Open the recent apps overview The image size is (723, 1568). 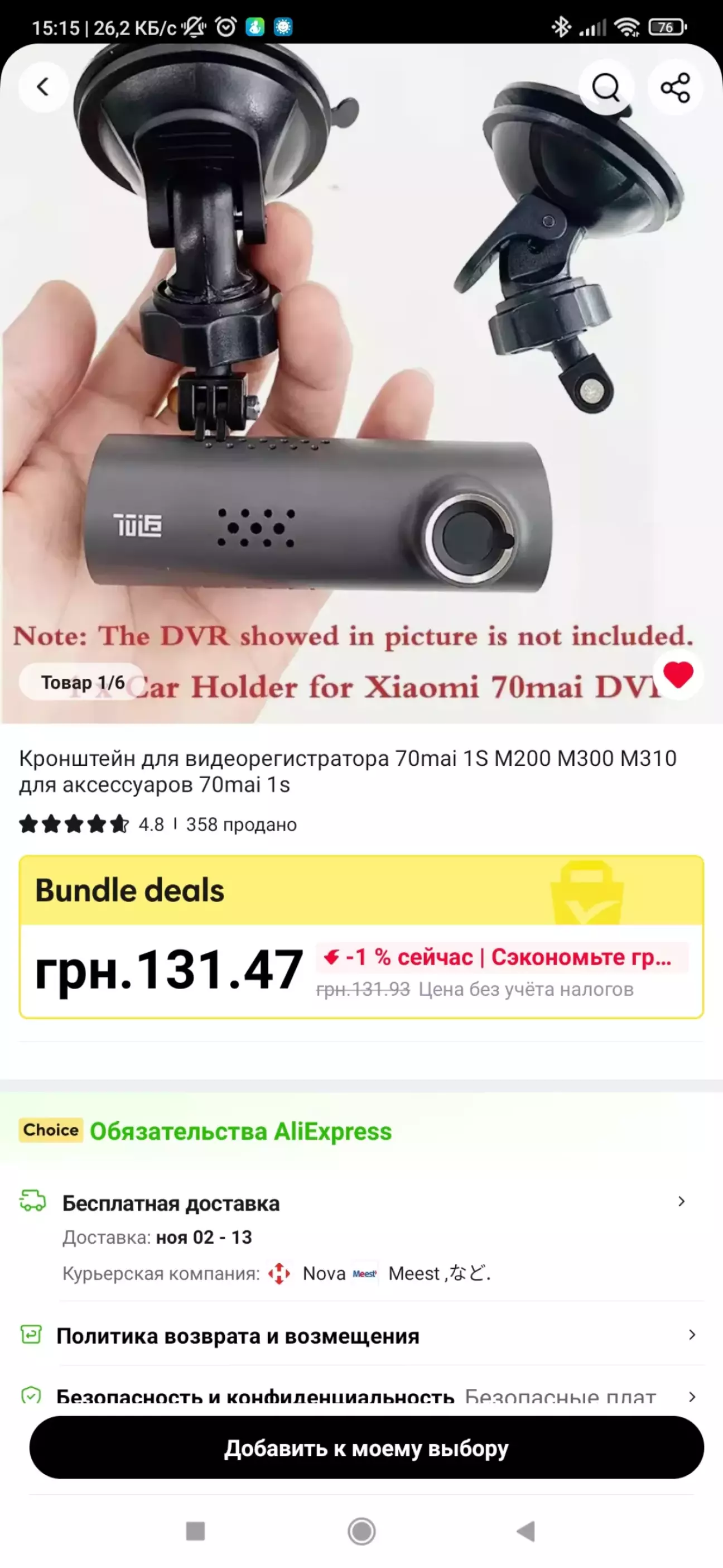pos(195,1531)
